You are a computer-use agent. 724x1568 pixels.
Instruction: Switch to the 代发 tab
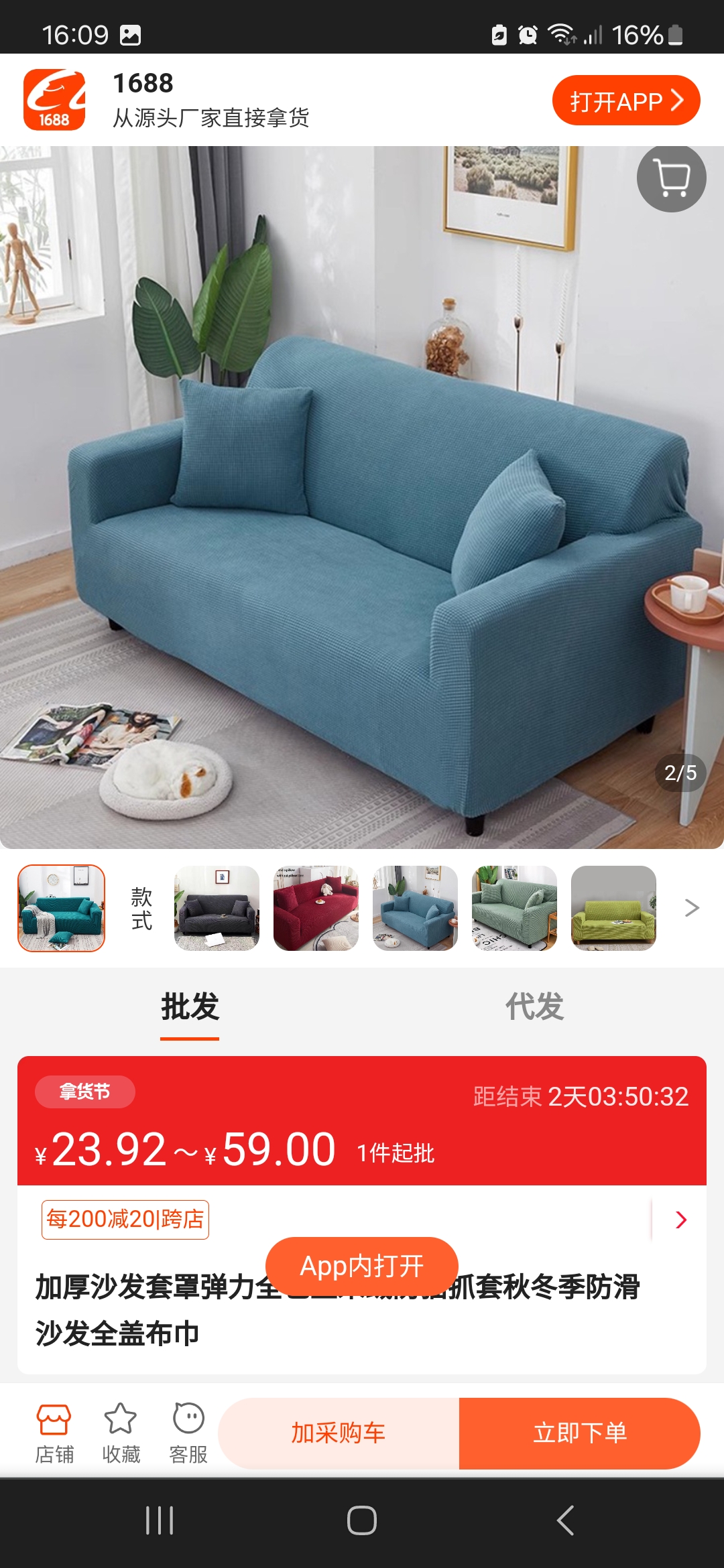[534, 1006]
